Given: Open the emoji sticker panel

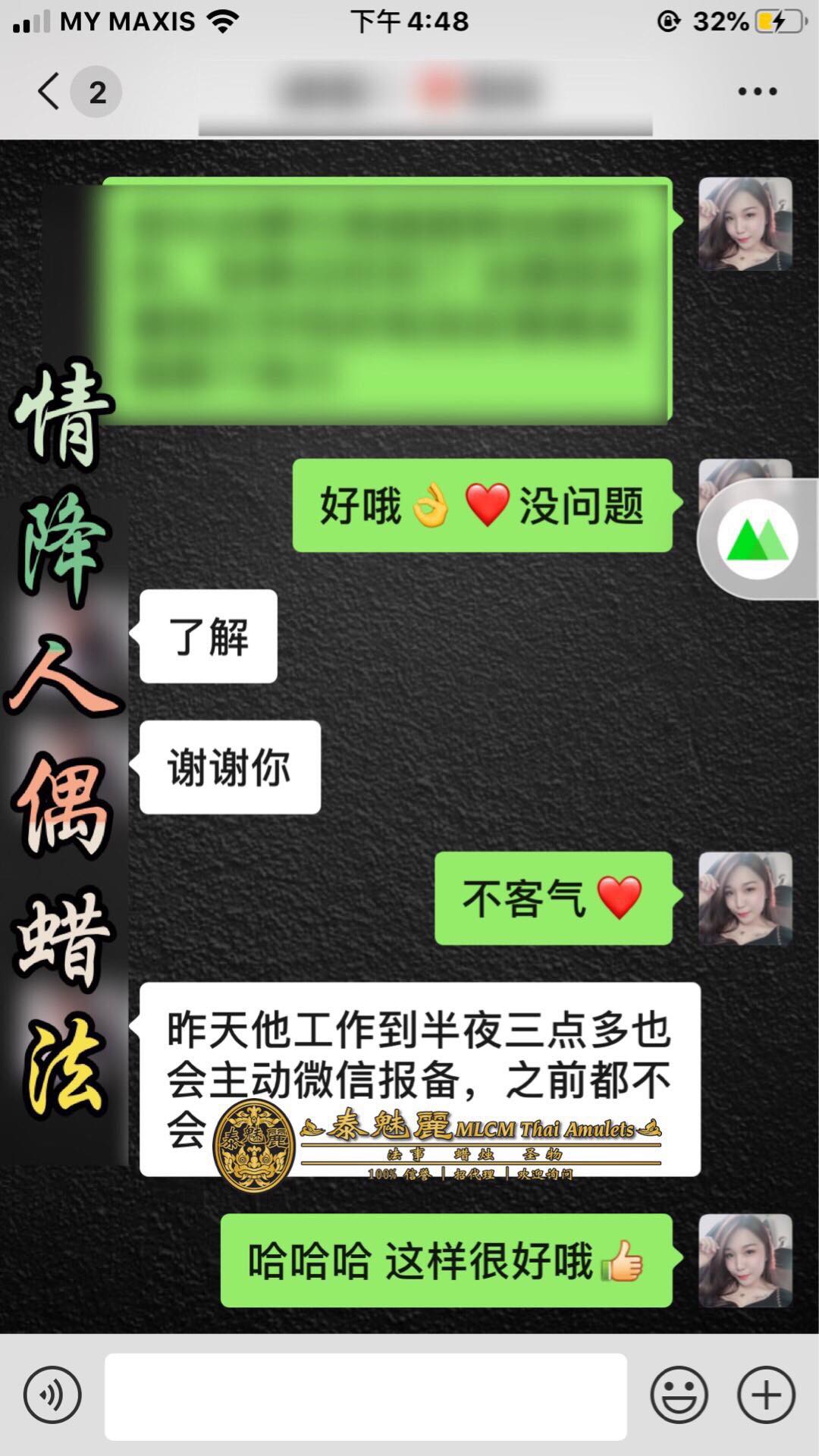Looking at the screenshot, I should coord(679,1395).
